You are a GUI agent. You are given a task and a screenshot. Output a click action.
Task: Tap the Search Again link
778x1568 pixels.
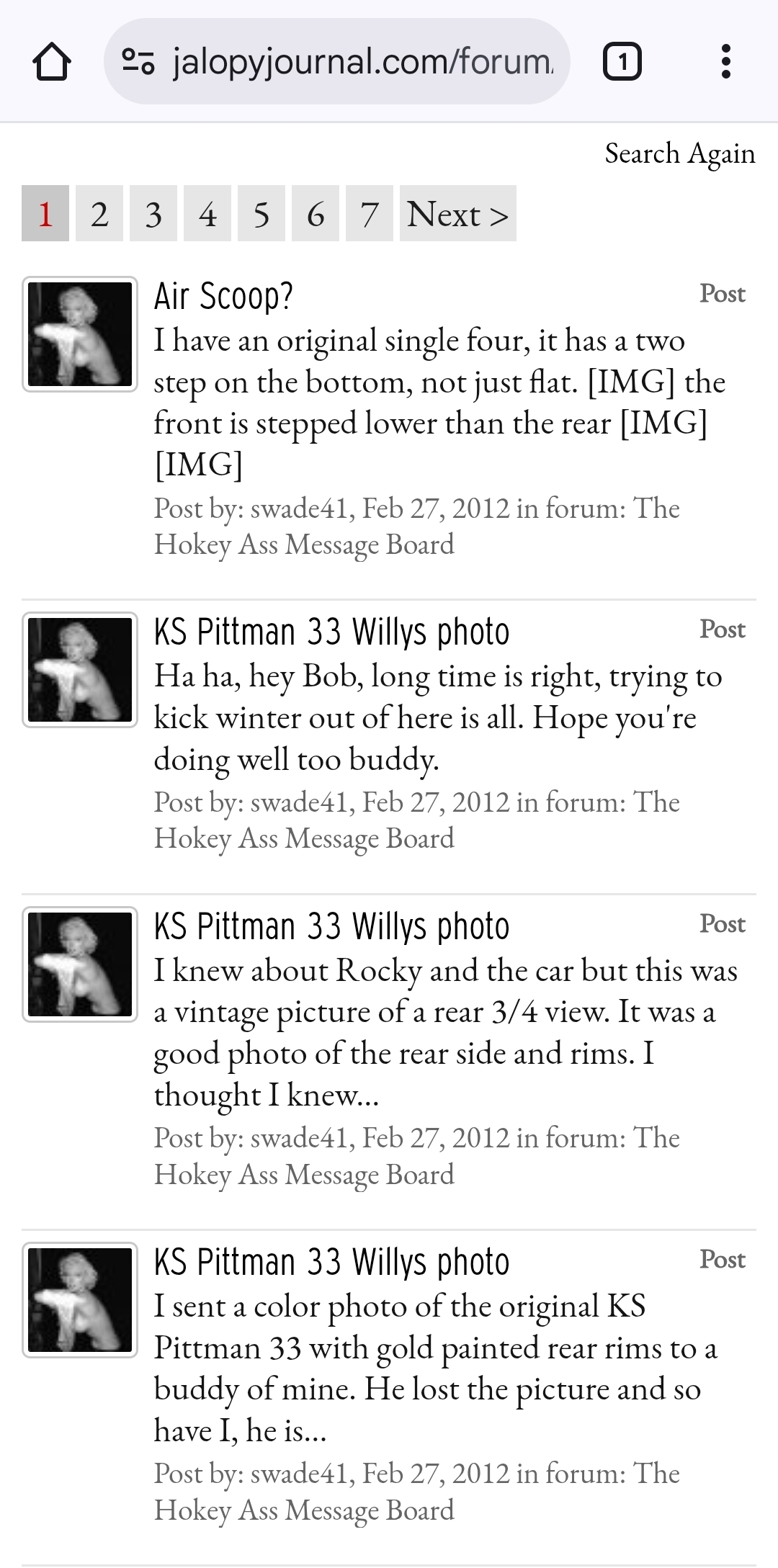pyautogui.click(x=679, y=153)
